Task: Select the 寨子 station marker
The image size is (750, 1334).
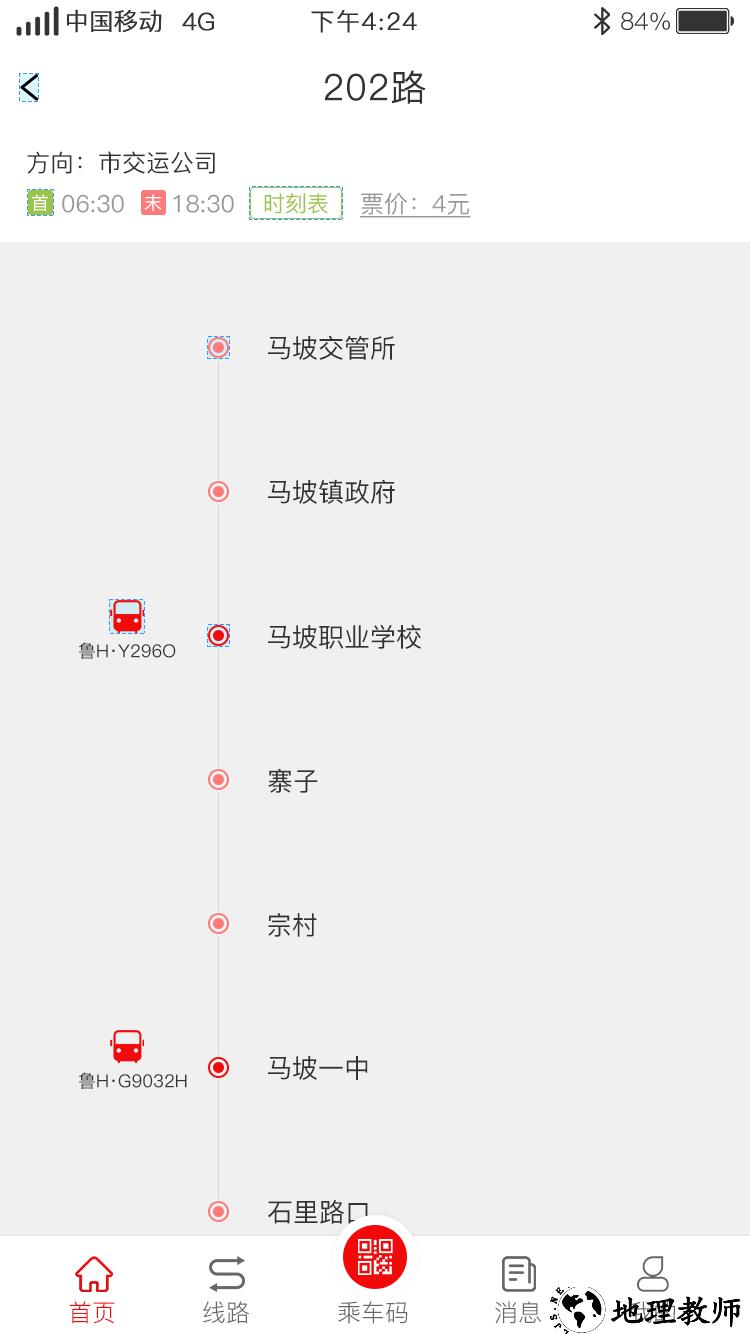Action: (217, 779)
